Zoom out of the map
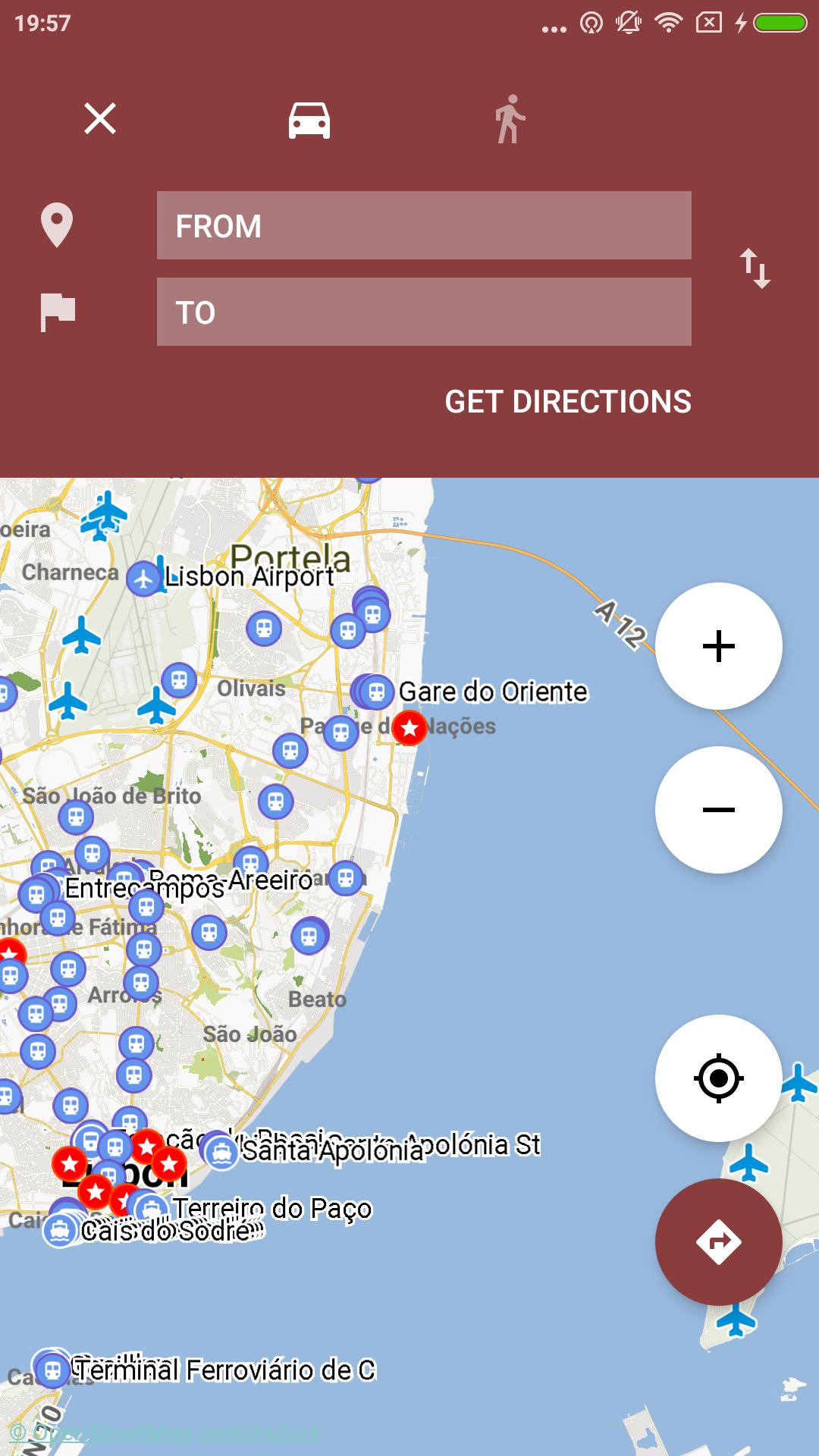The height and width of the screenshot is (1456, 819). pyautogui.click(x=718, y=810)
